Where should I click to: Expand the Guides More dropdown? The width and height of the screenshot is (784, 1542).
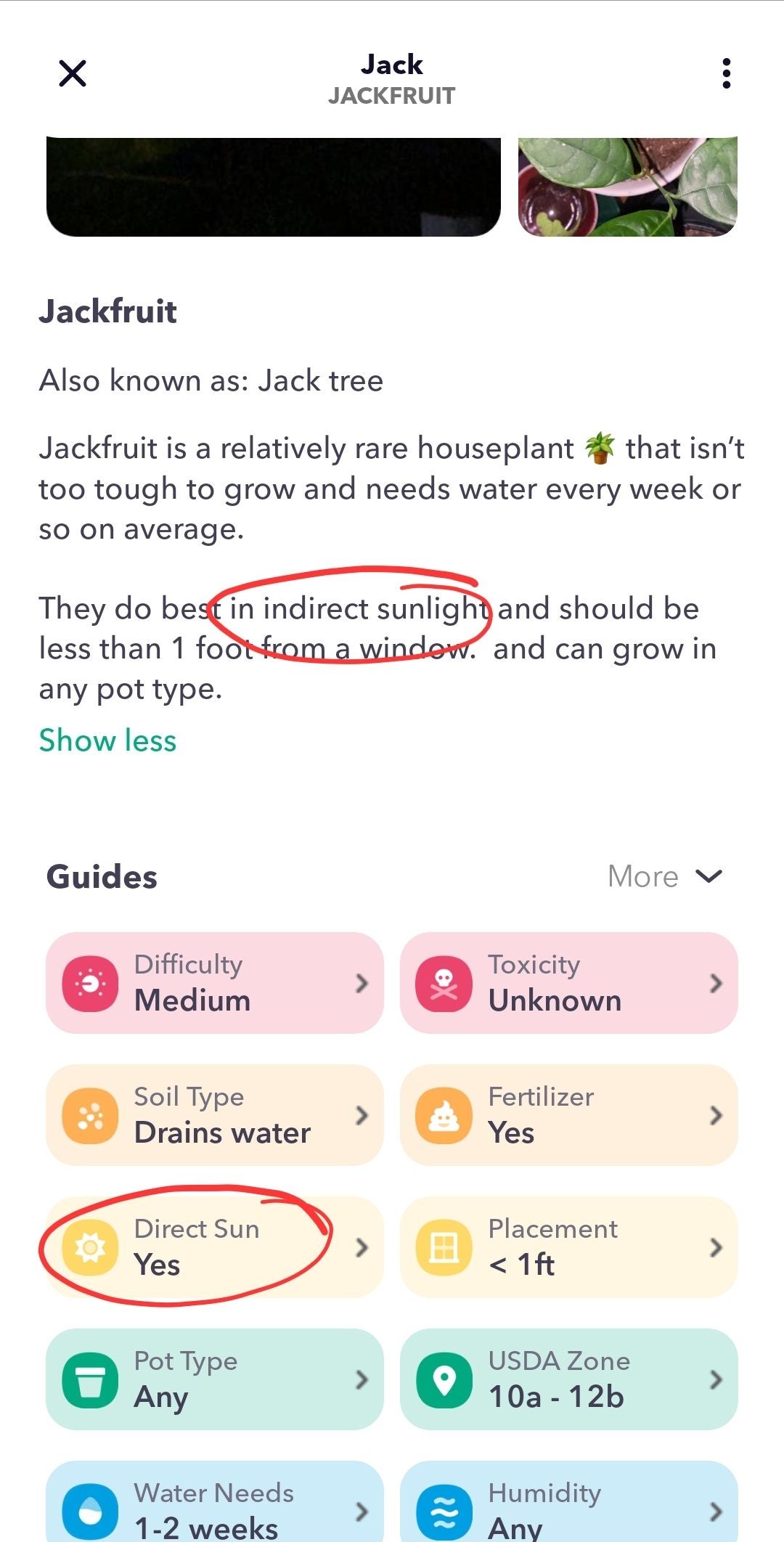664,876
